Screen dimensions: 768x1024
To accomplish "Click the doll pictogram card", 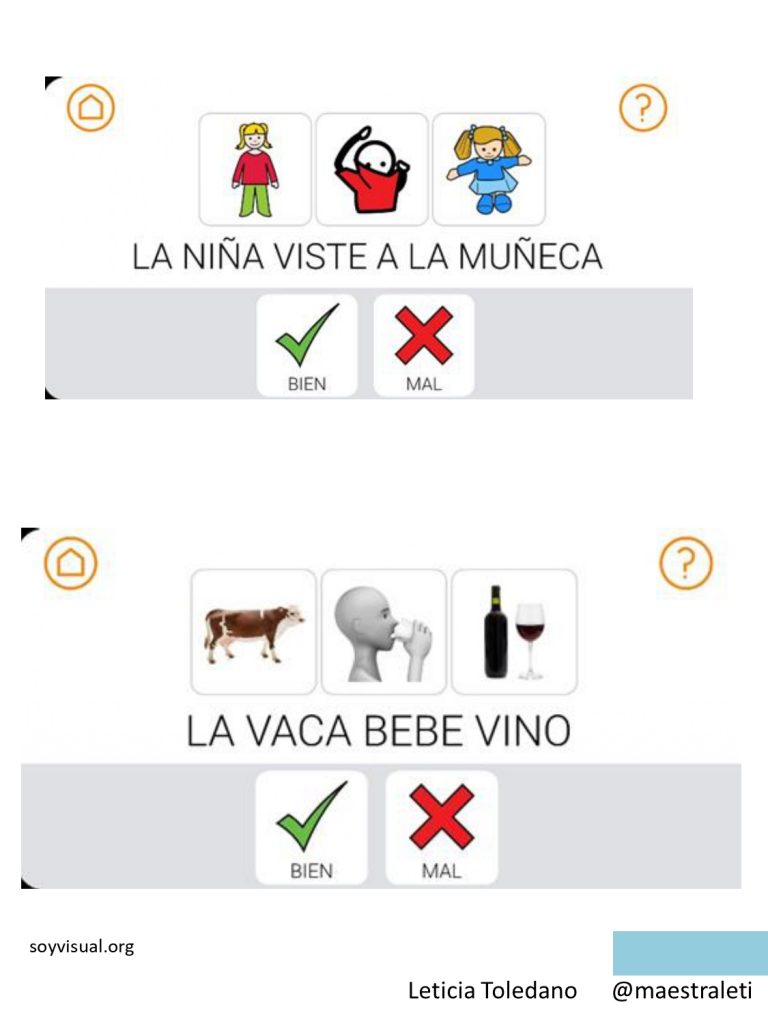I will click(x=488, y=167).
